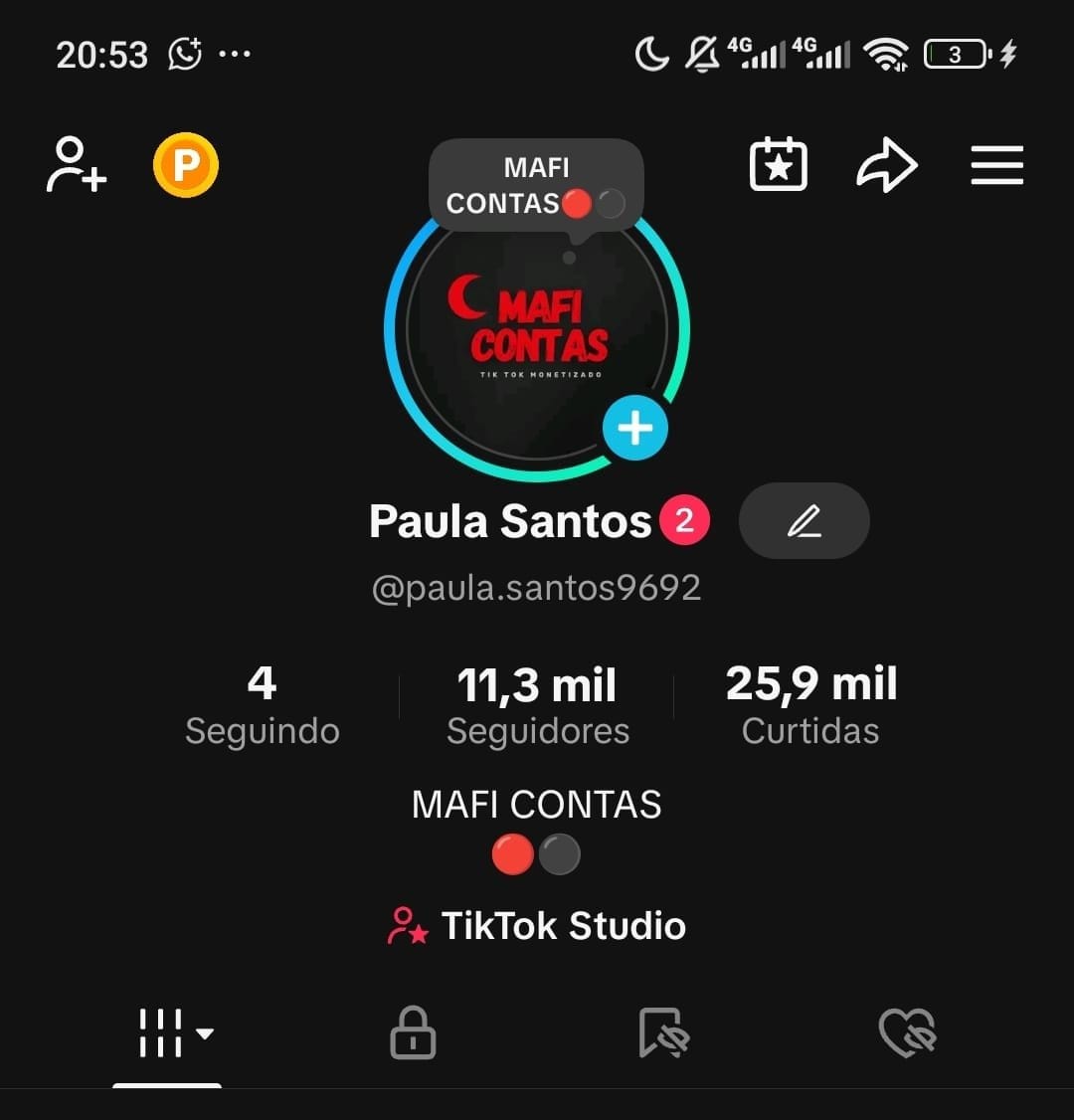
Task: Open the video sort dropdown arrow
Action: coord(205,1034)
